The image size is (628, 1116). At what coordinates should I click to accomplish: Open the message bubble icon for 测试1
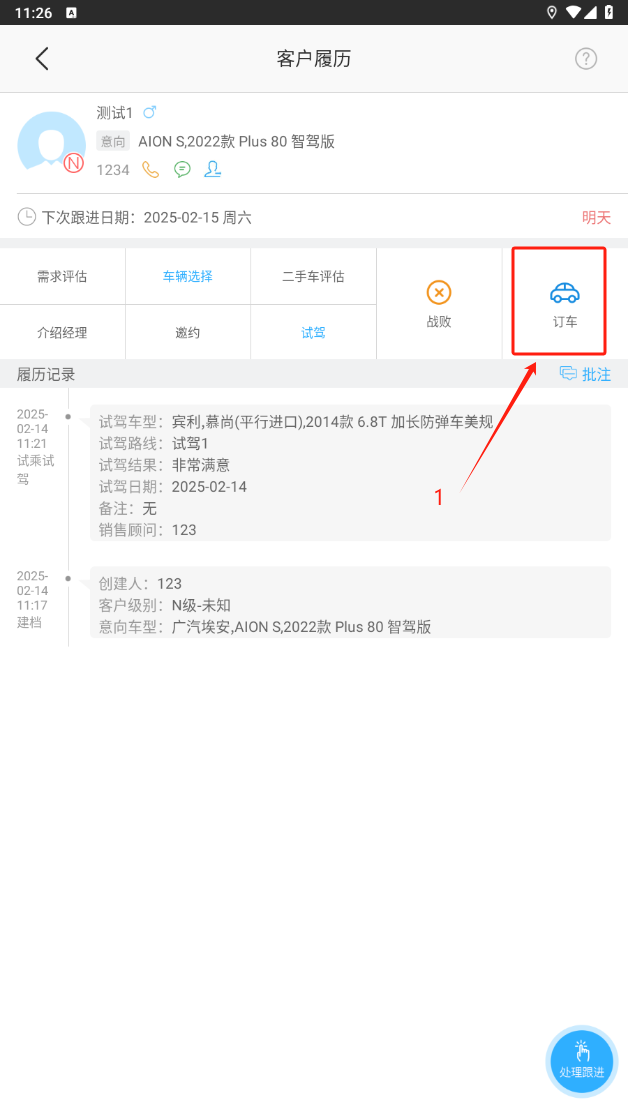182,169
